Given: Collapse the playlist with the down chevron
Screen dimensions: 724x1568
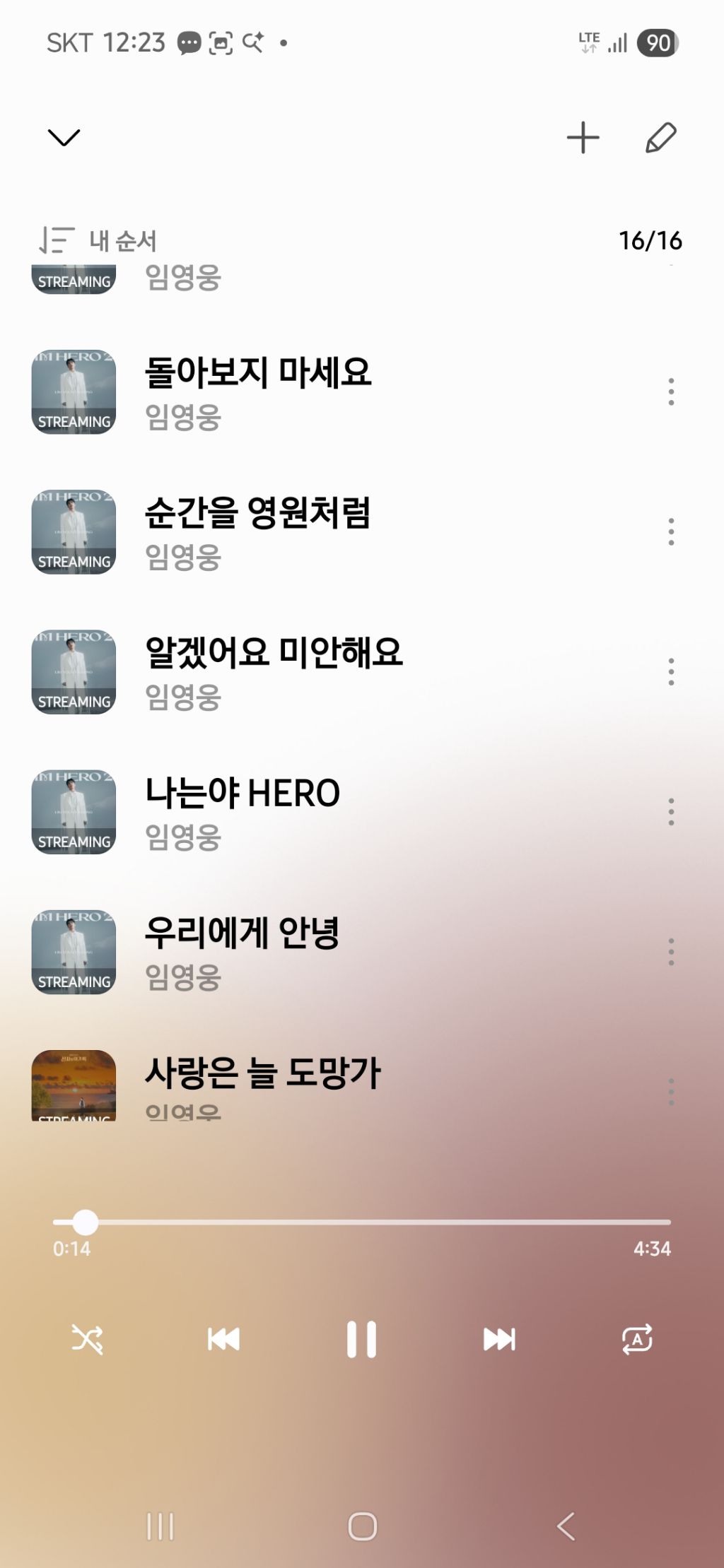Looking at the screenshot, I should point(64,137).
